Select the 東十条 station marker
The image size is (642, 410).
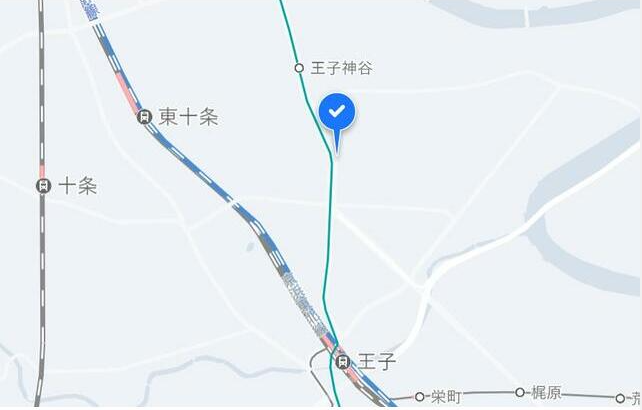(145, 117)
